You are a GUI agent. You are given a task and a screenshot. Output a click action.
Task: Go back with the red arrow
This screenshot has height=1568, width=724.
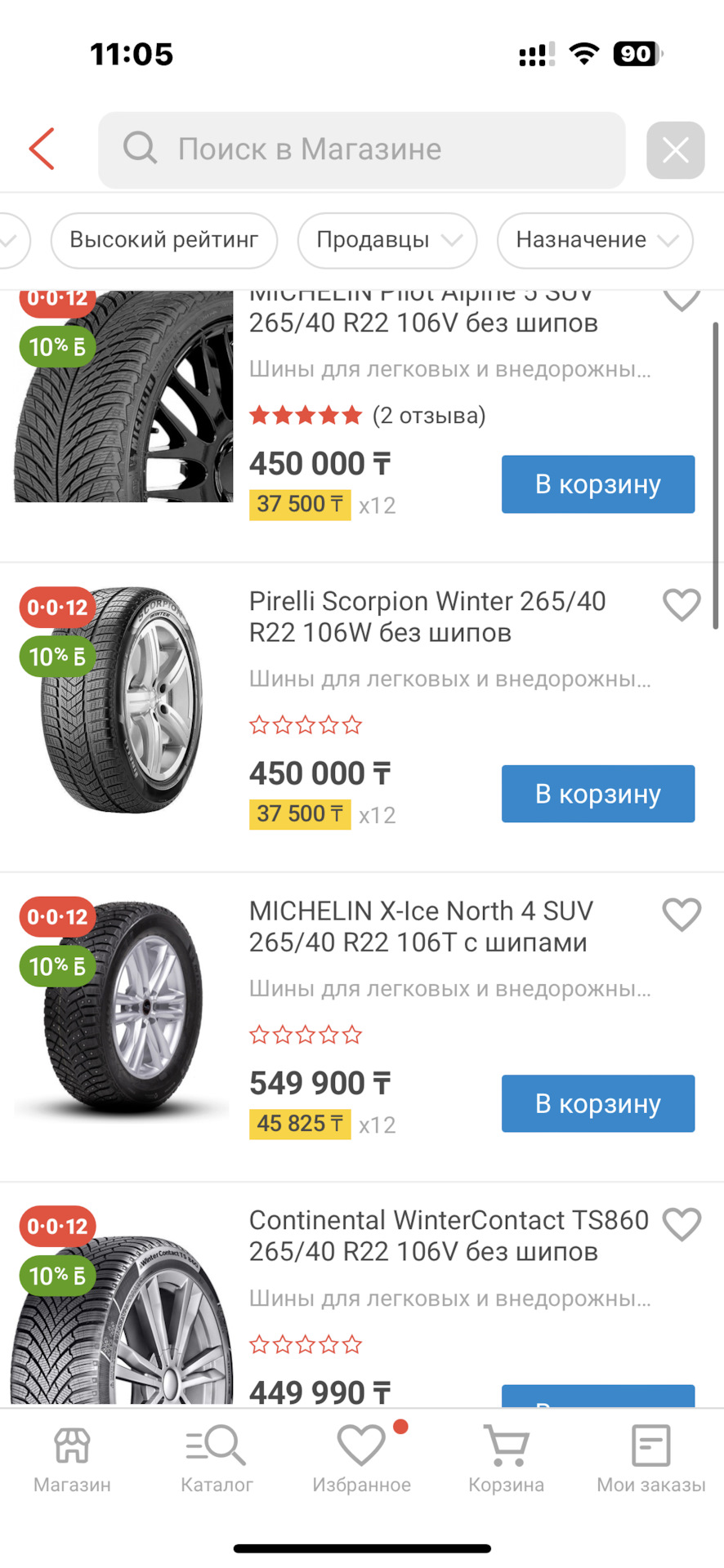click(x=42, y=149)
